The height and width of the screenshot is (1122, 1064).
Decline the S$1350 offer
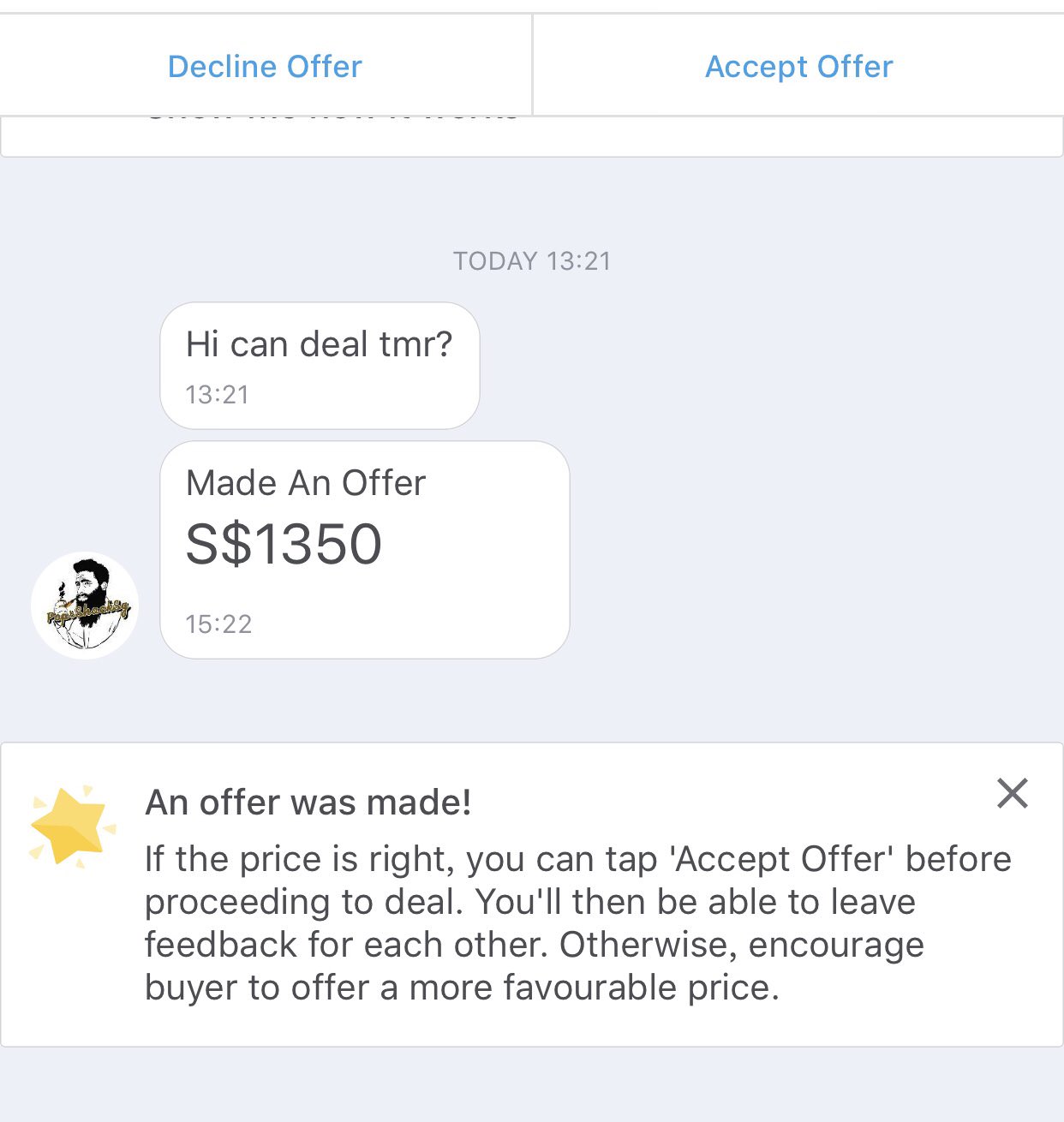265,67
